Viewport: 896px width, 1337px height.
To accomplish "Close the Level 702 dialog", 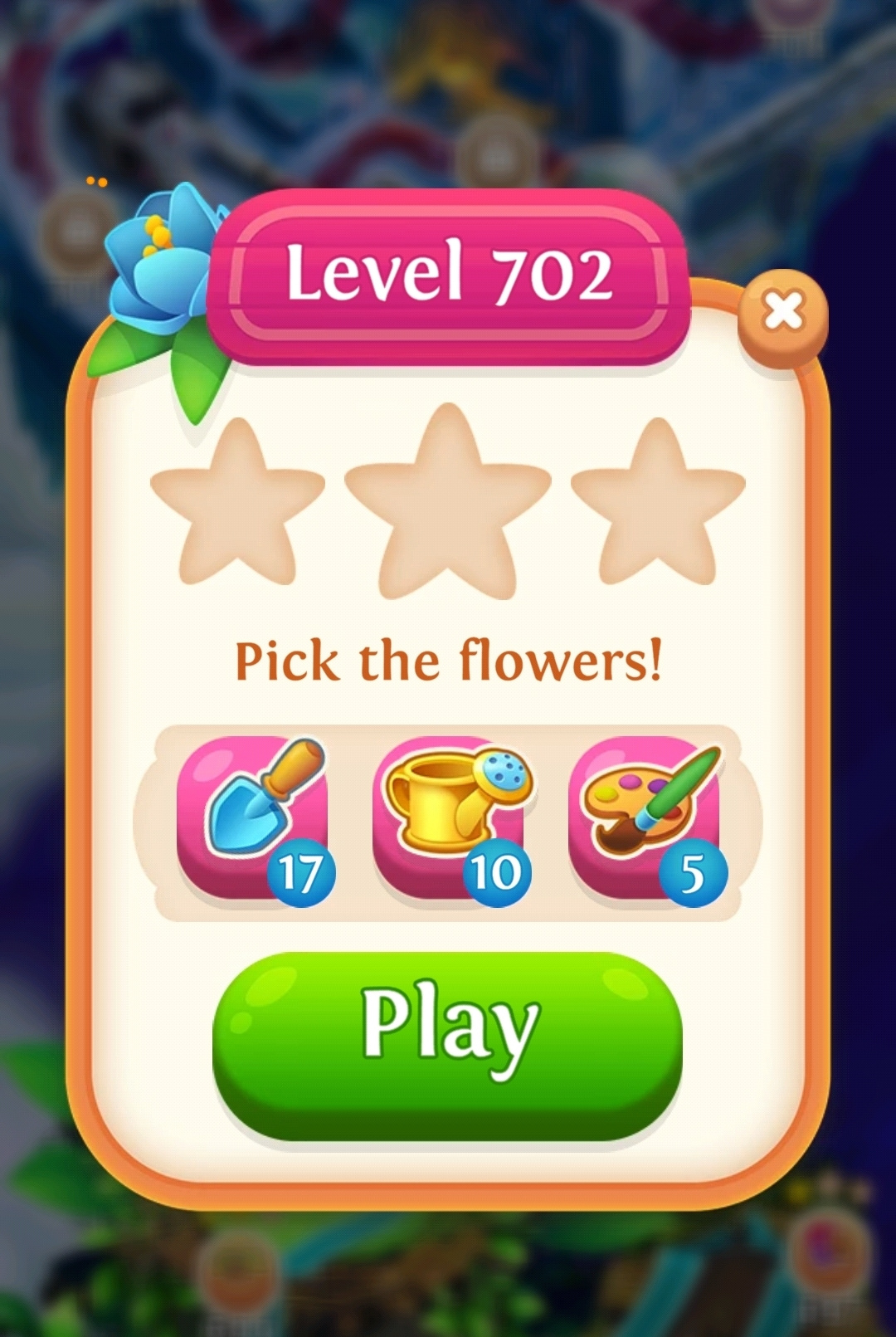I will 782,313.
